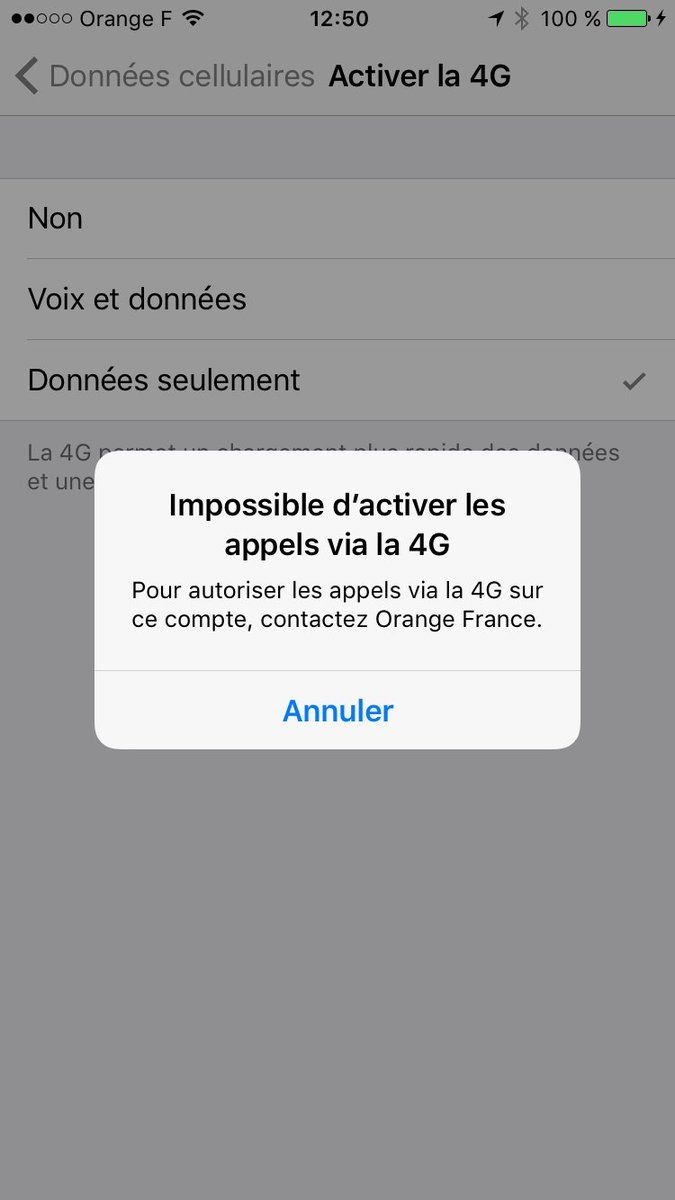Go back to Données cellulaires
675x1200 pixels.
[x=165, y=76]
